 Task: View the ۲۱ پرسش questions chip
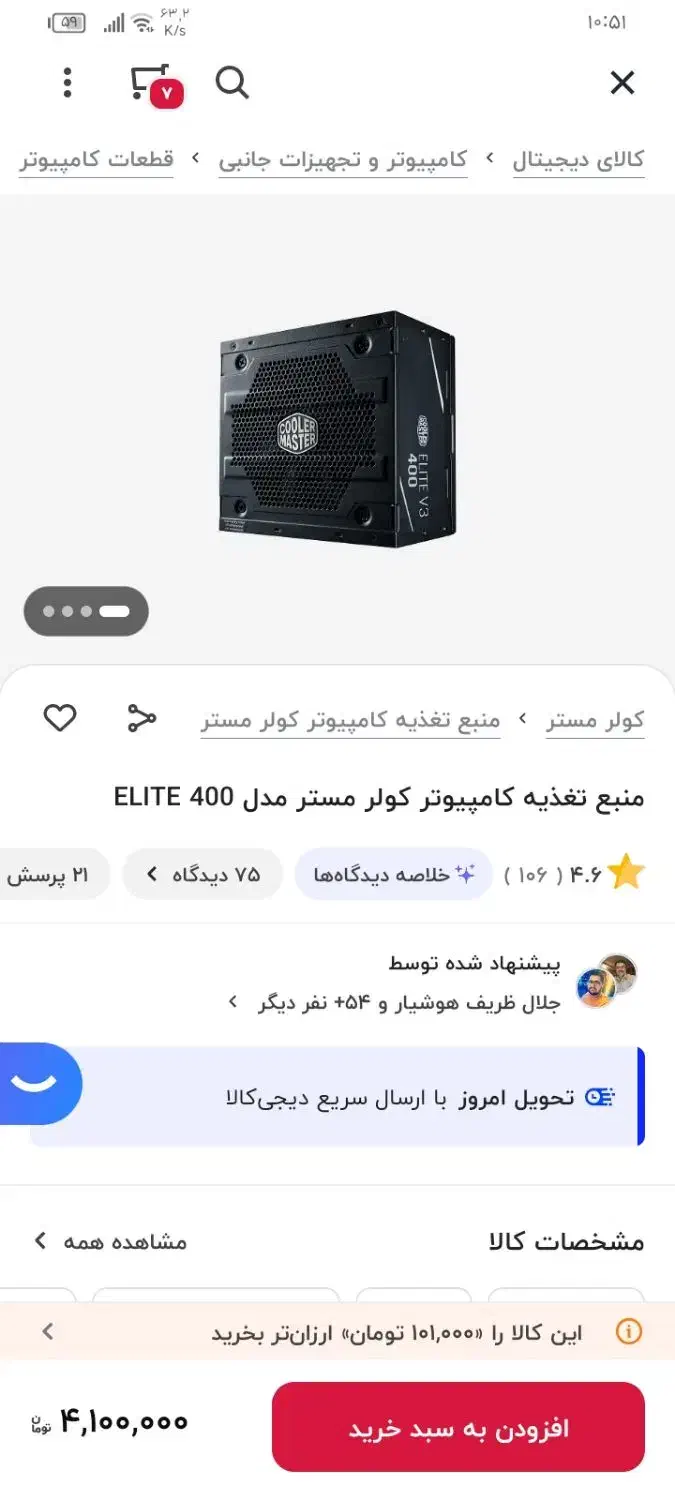pos(50,874)
